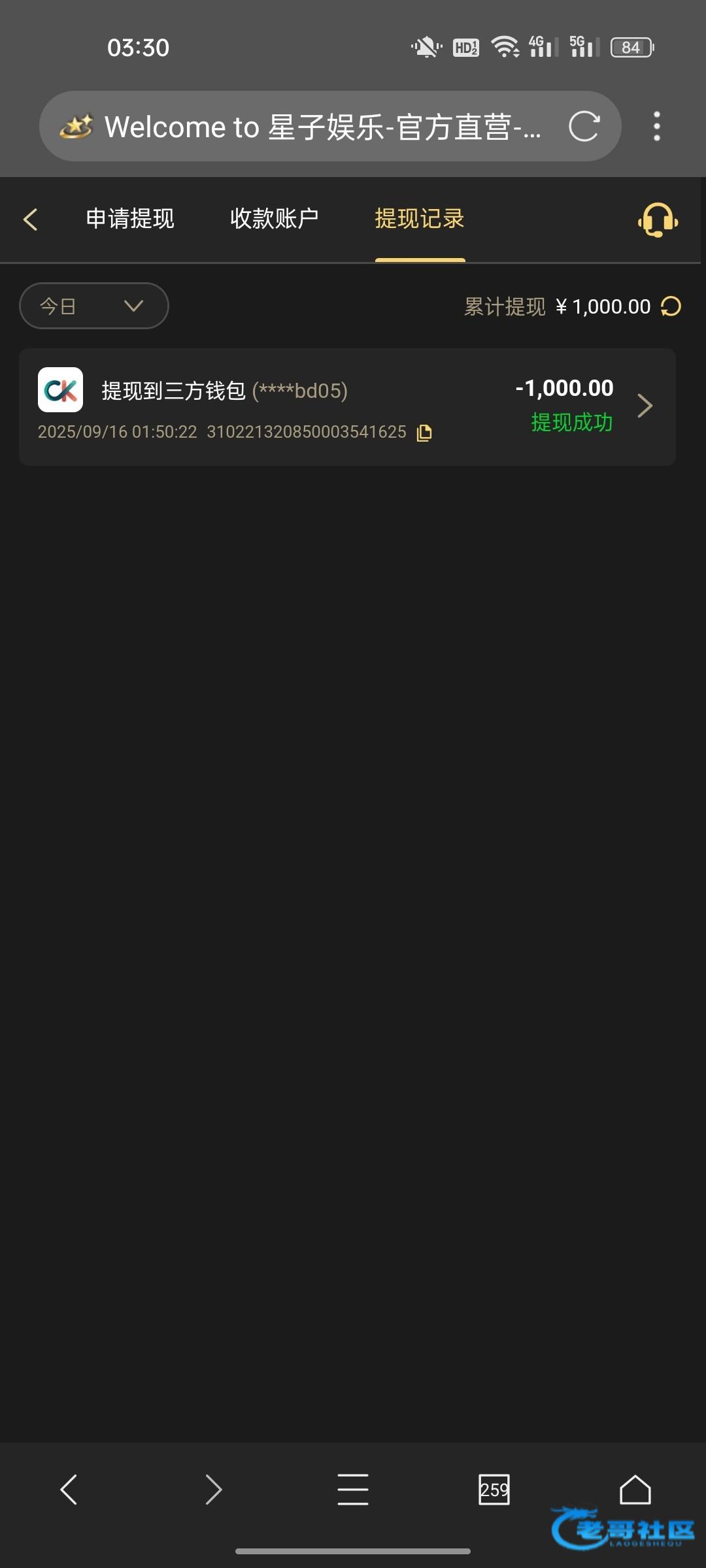Tap the browser address bar

click(x=314, y=126)
